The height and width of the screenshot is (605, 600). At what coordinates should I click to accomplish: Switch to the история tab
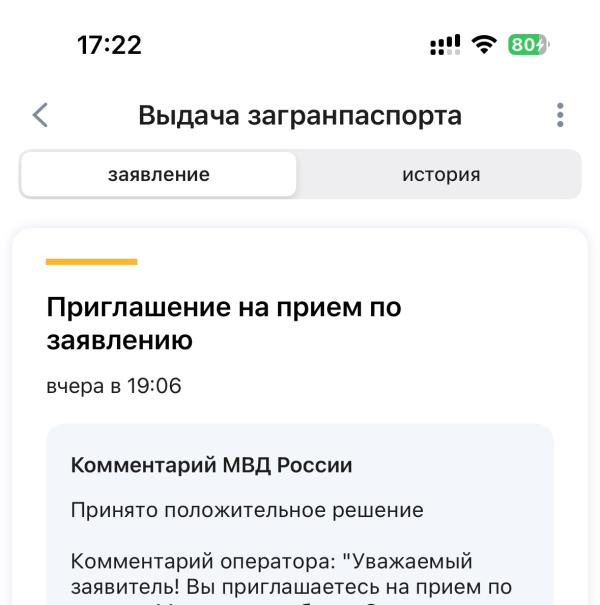point(441,174)
